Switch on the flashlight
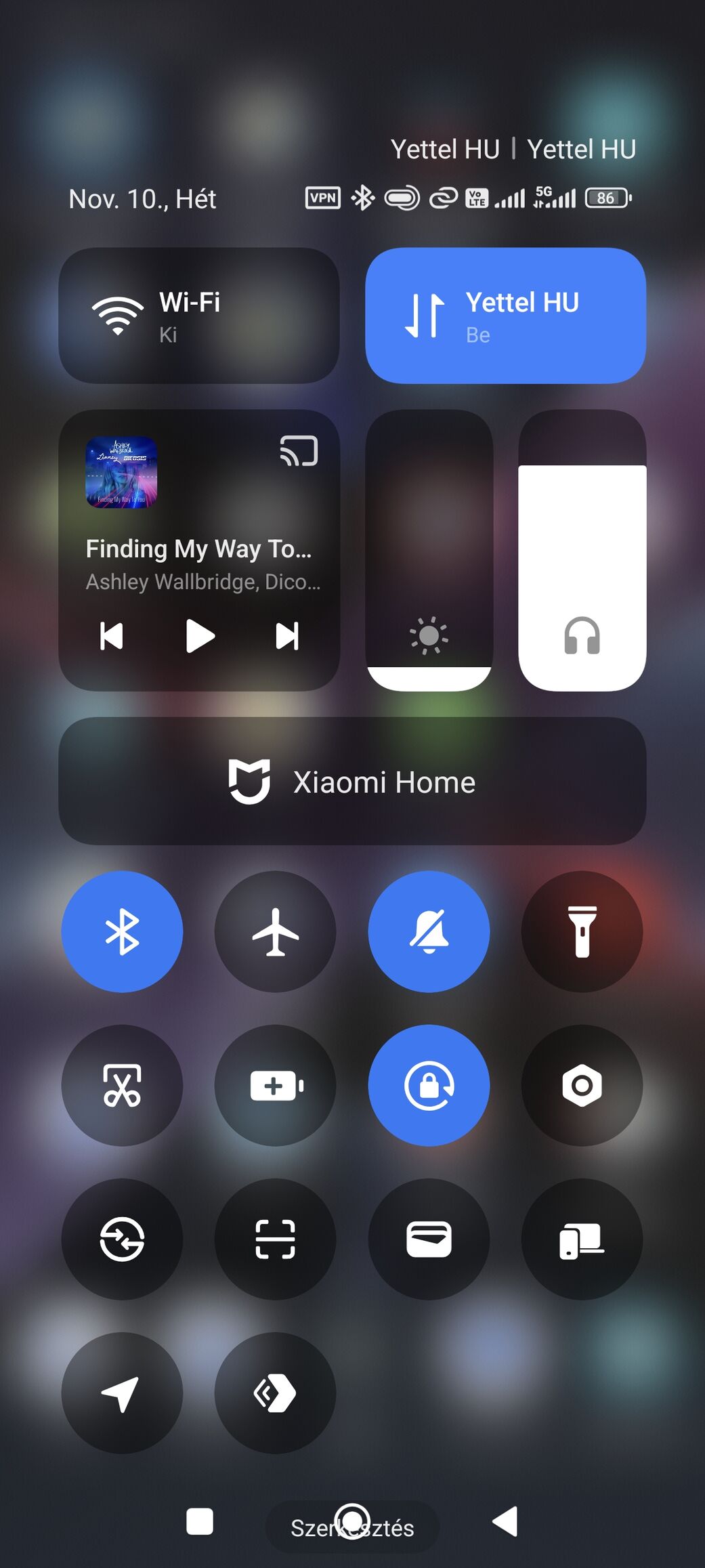 pos(582,932)
